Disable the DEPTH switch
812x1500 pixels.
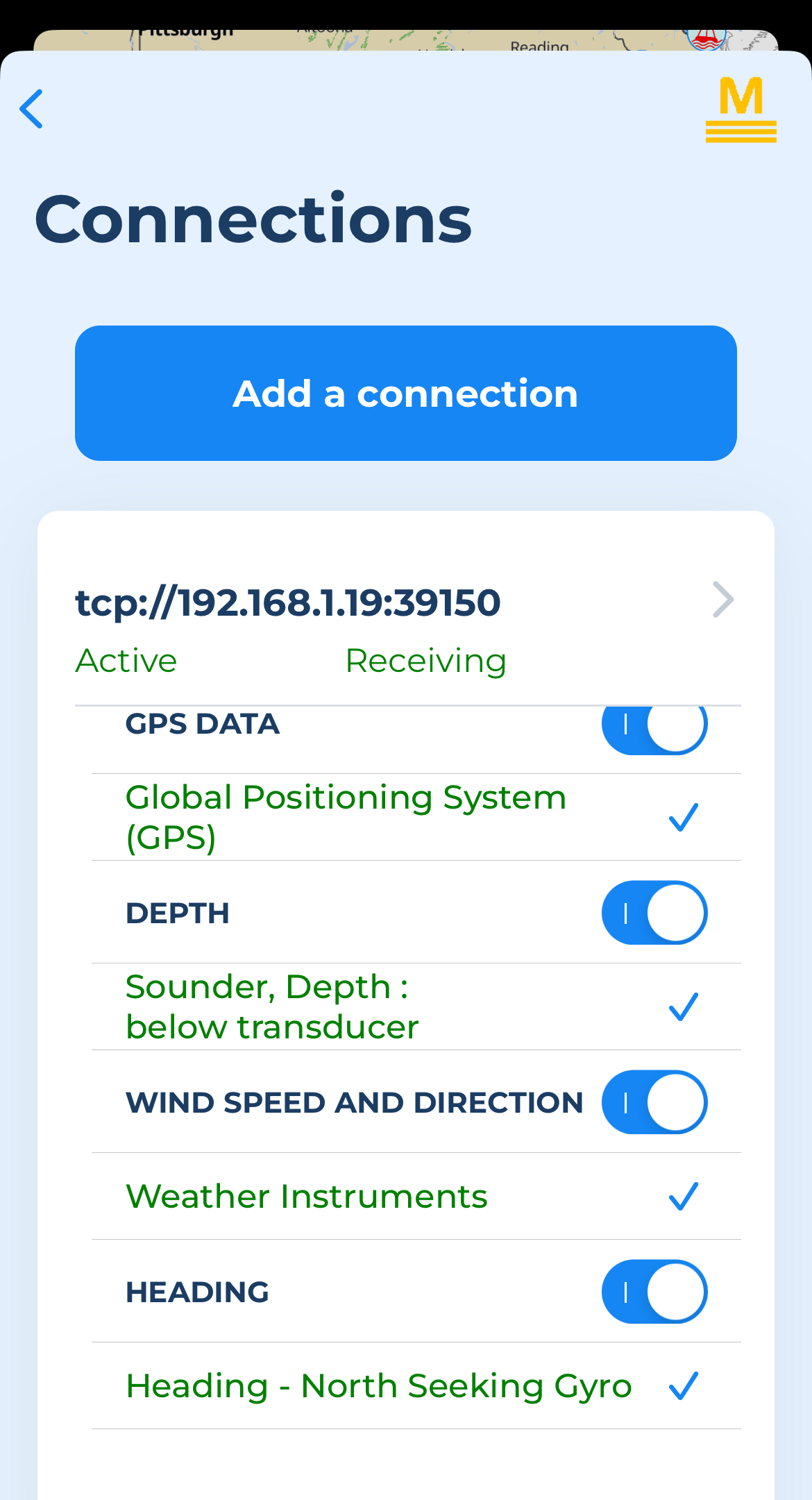click(x=654, y=913)
